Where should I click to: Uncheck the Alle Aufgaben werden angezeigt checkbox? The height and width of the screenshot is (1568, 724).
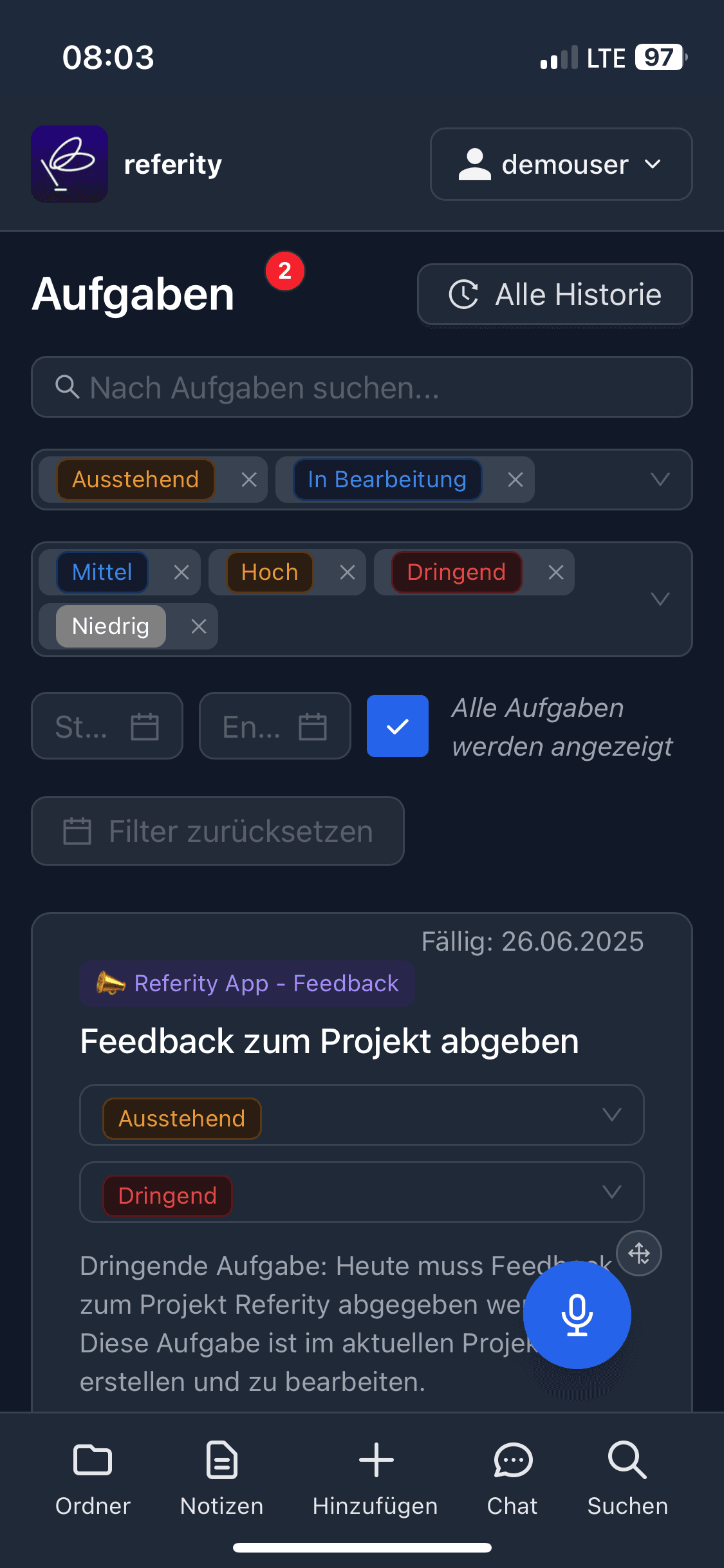(397, 726)
